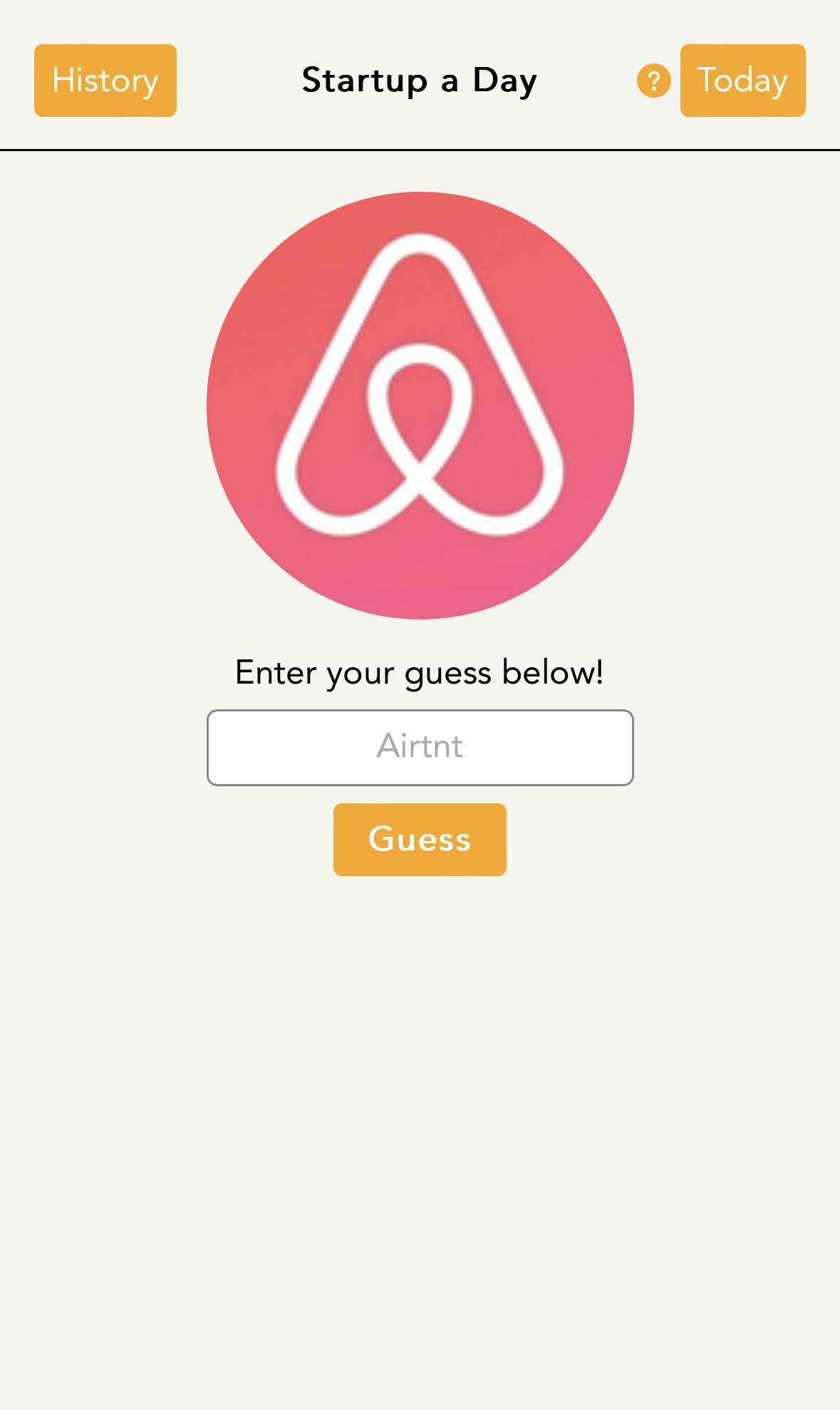Focus the guess text field
The height and width of the screenshot is (1410, 840).
(x=420, y=747)
